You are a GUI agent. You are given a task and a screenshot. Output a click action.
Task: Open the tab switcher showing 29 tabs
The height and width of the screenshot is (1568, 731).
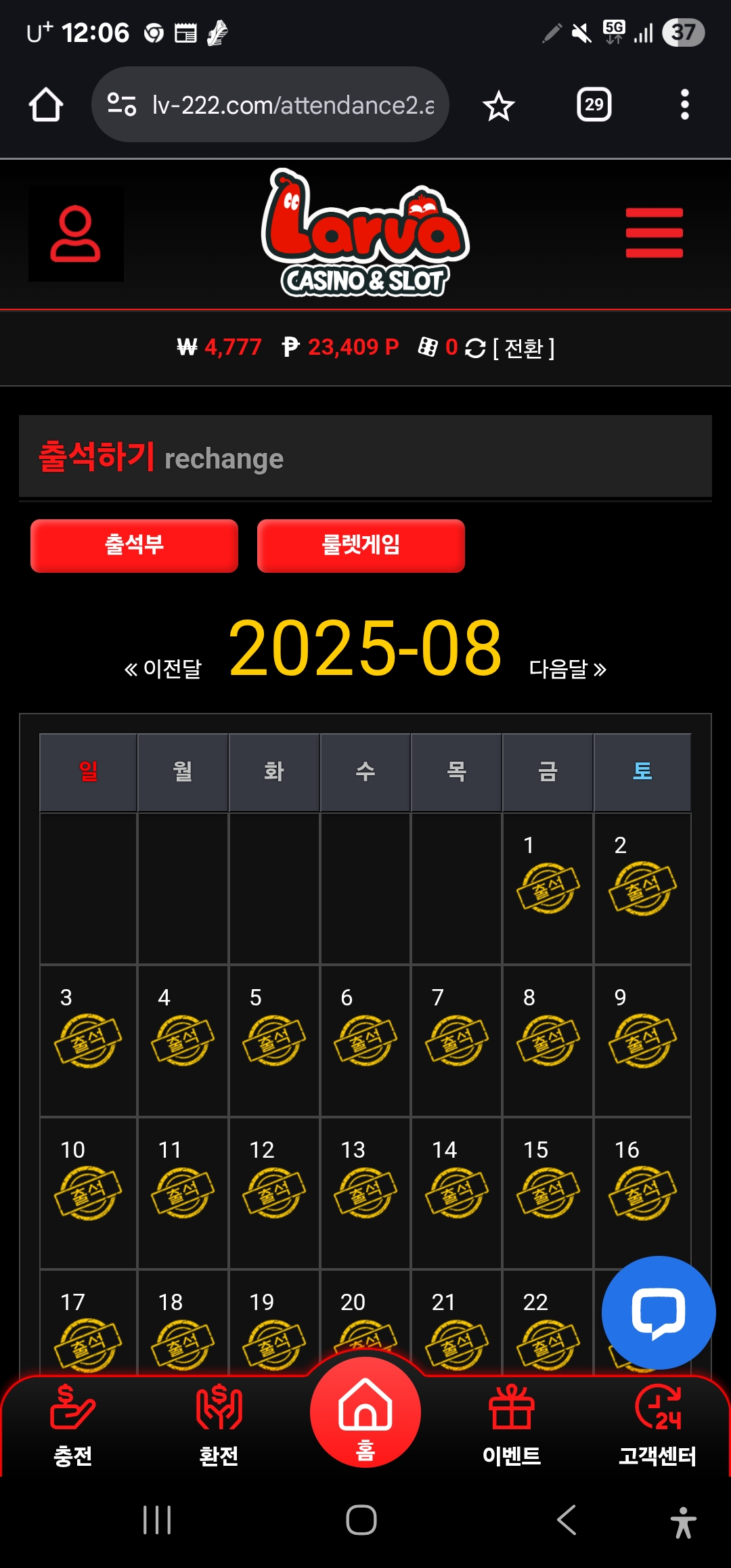tap(594, 105)
